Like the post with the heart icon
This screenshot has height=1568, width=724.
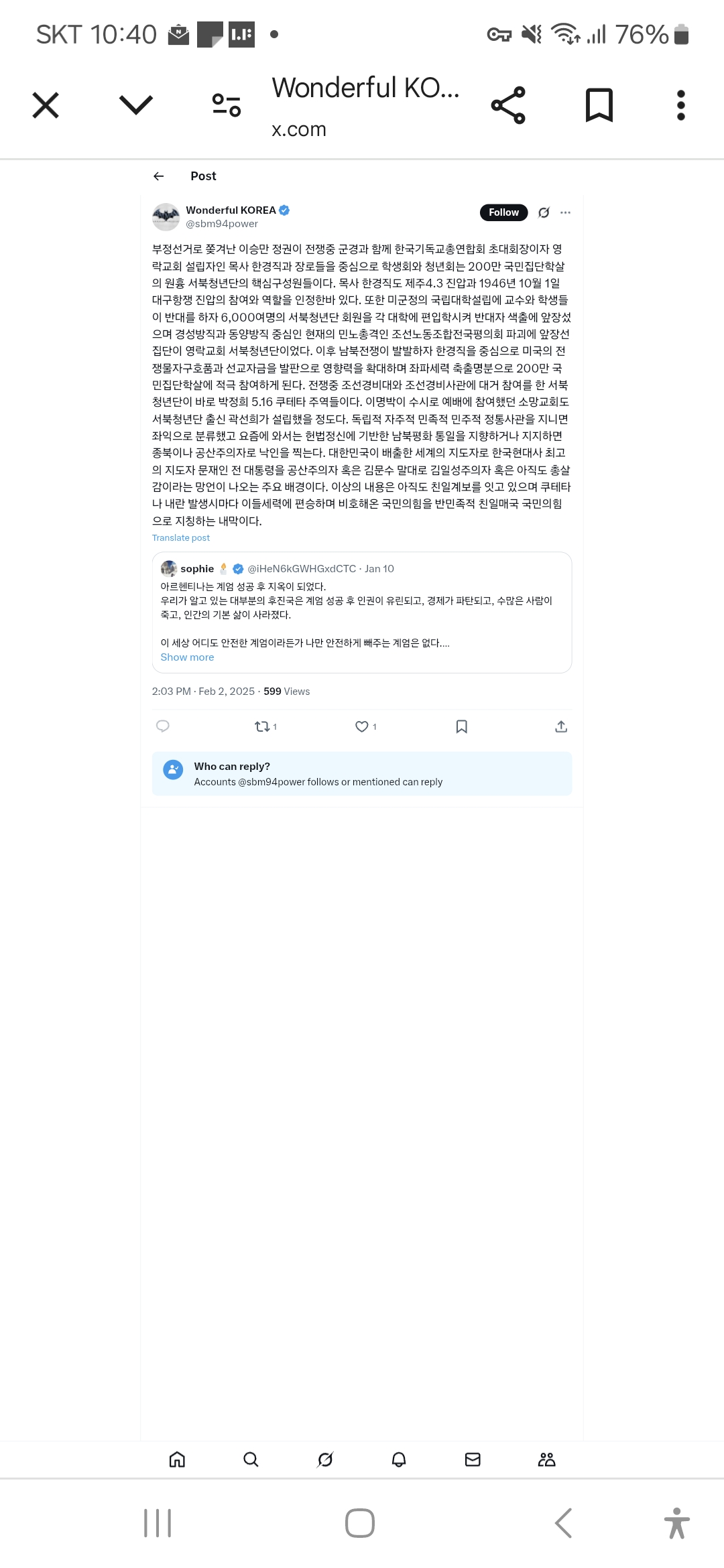(x=362, y=726)
